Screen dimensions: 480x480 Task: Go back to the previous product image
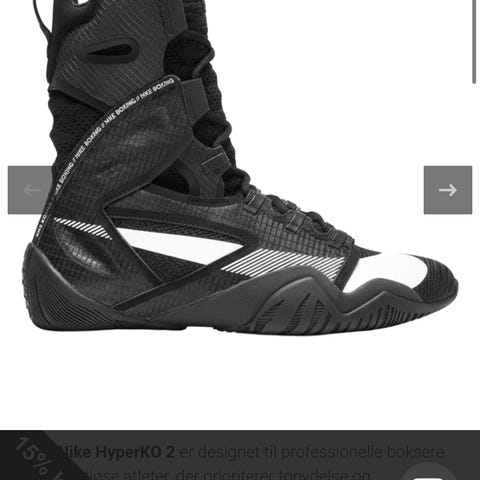[30, 190]
